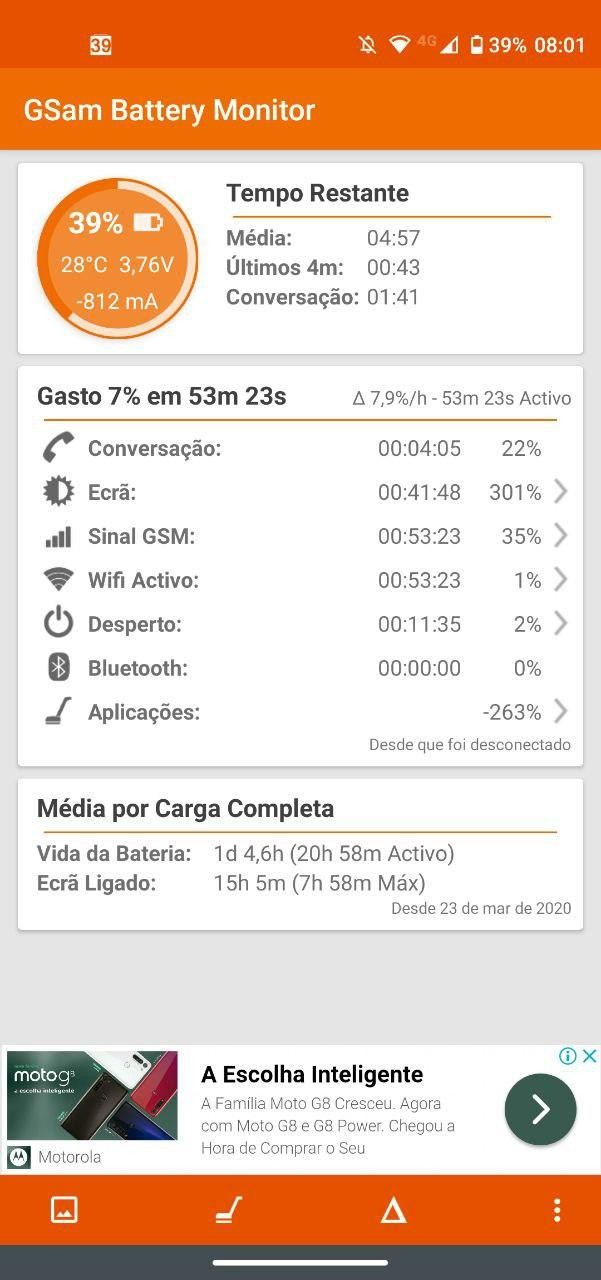601x1280 pixels.
Task: Open the ad info icon
Action: coord(568,1056)
